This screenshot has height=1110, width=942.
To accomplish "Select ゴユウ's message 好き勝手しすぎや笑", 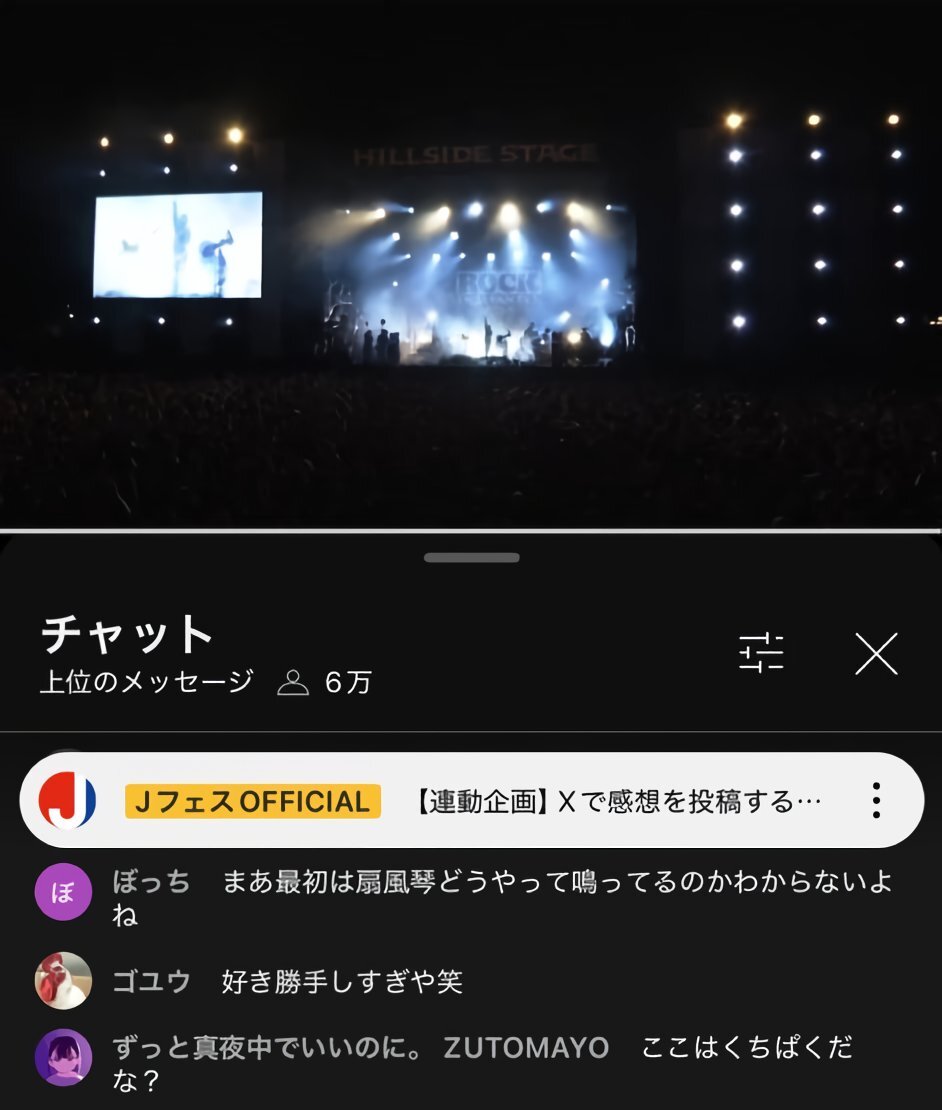I will tap(340, 983).
